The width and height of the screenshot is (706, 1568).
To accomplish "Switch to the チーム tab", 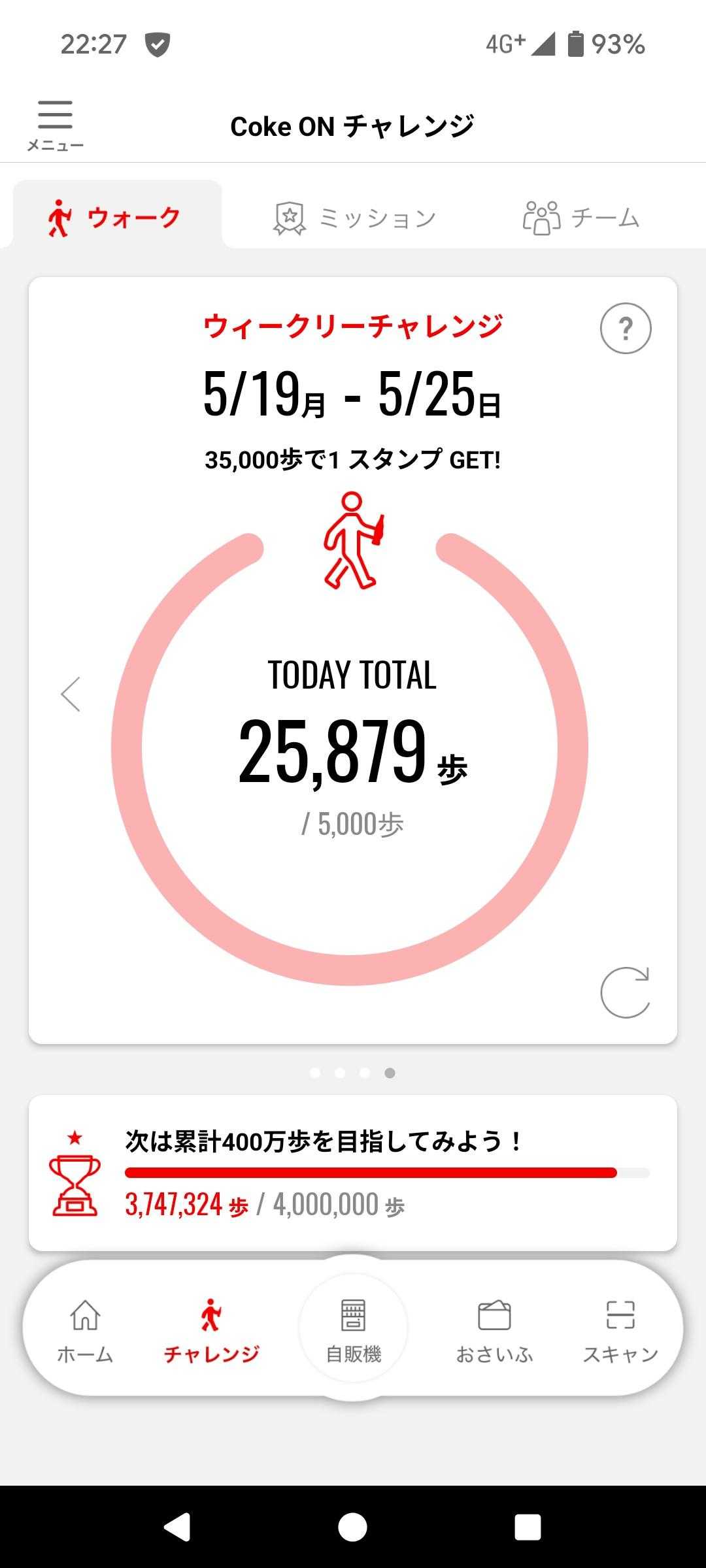I will pos(580,218).
